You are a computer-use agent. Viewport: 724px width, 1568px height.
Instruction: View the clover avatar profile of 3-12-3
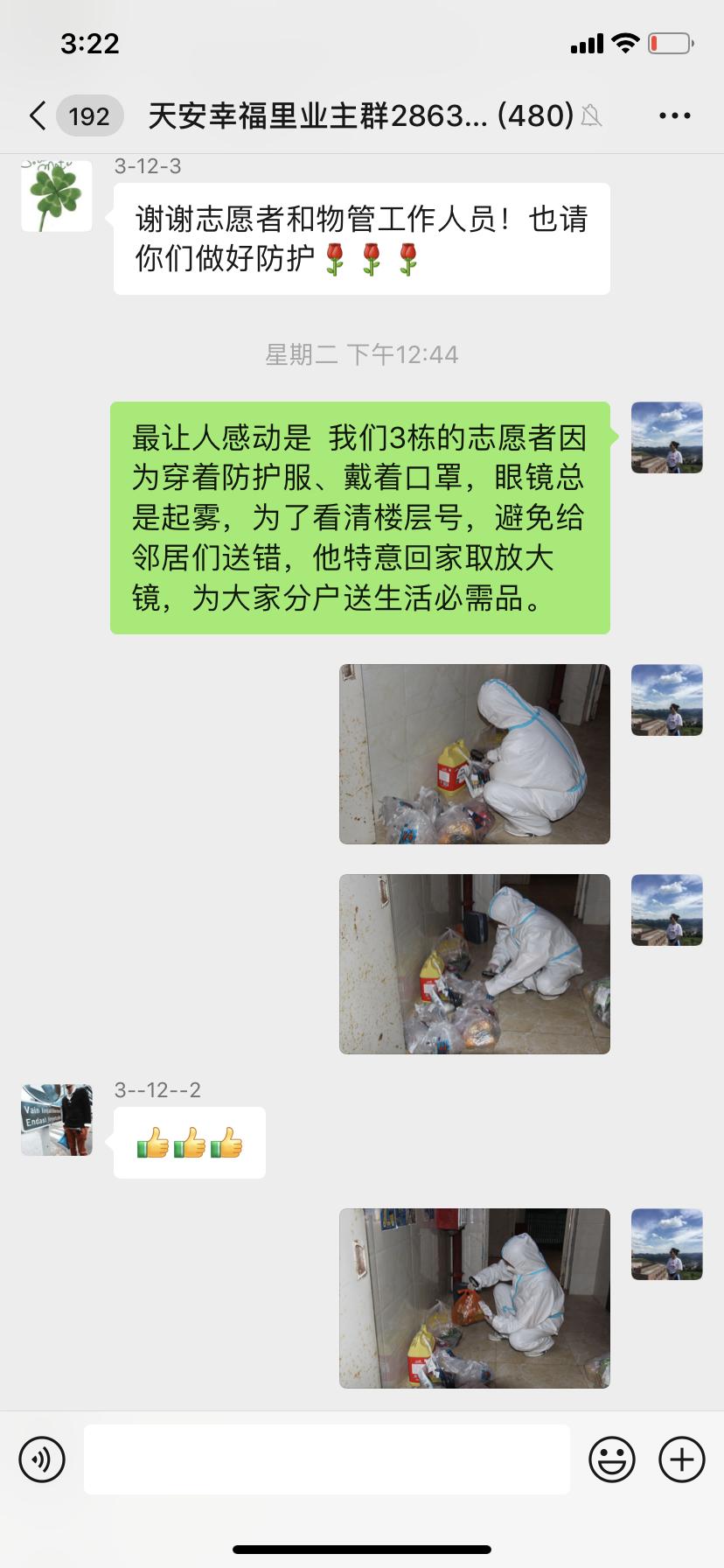[x=57, y=195]
